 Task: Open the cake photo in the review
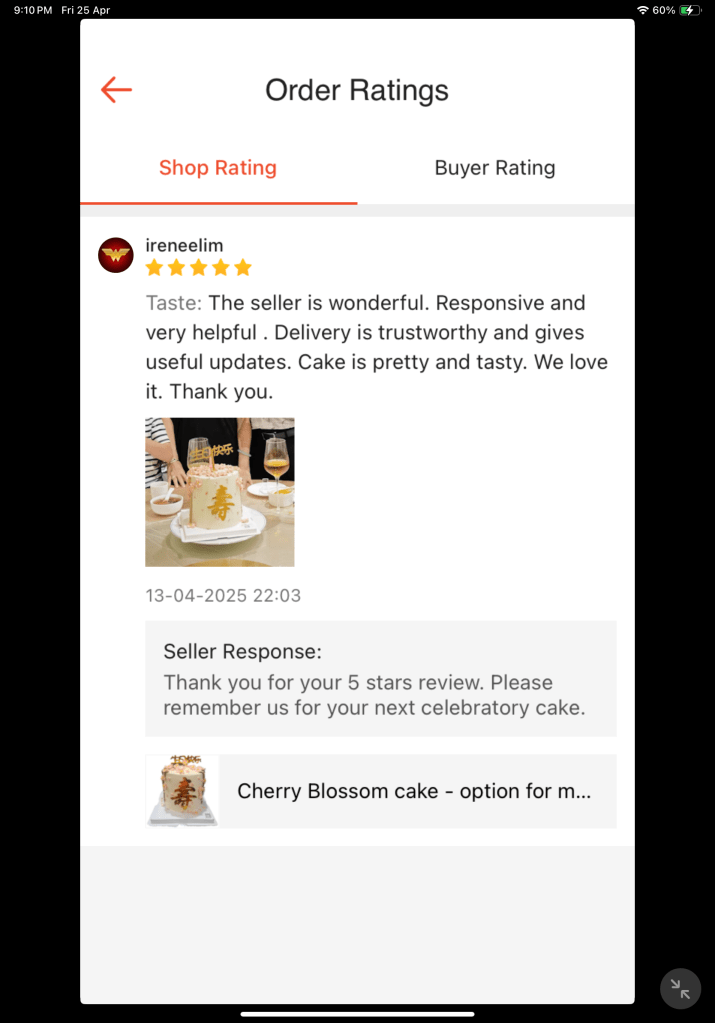coord(220,492)
